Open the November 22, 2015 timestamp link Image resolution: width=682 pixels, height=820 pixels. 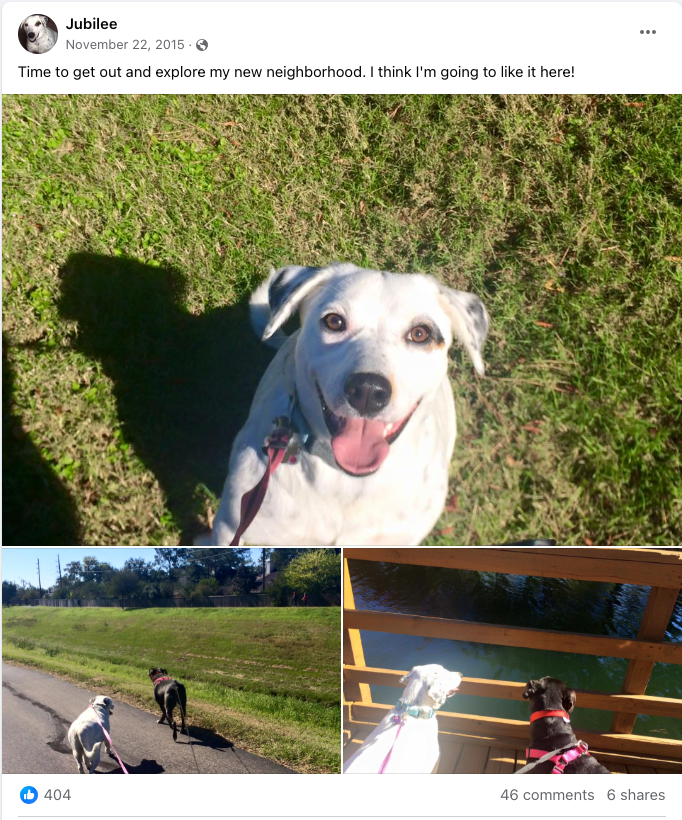point(124,45)
